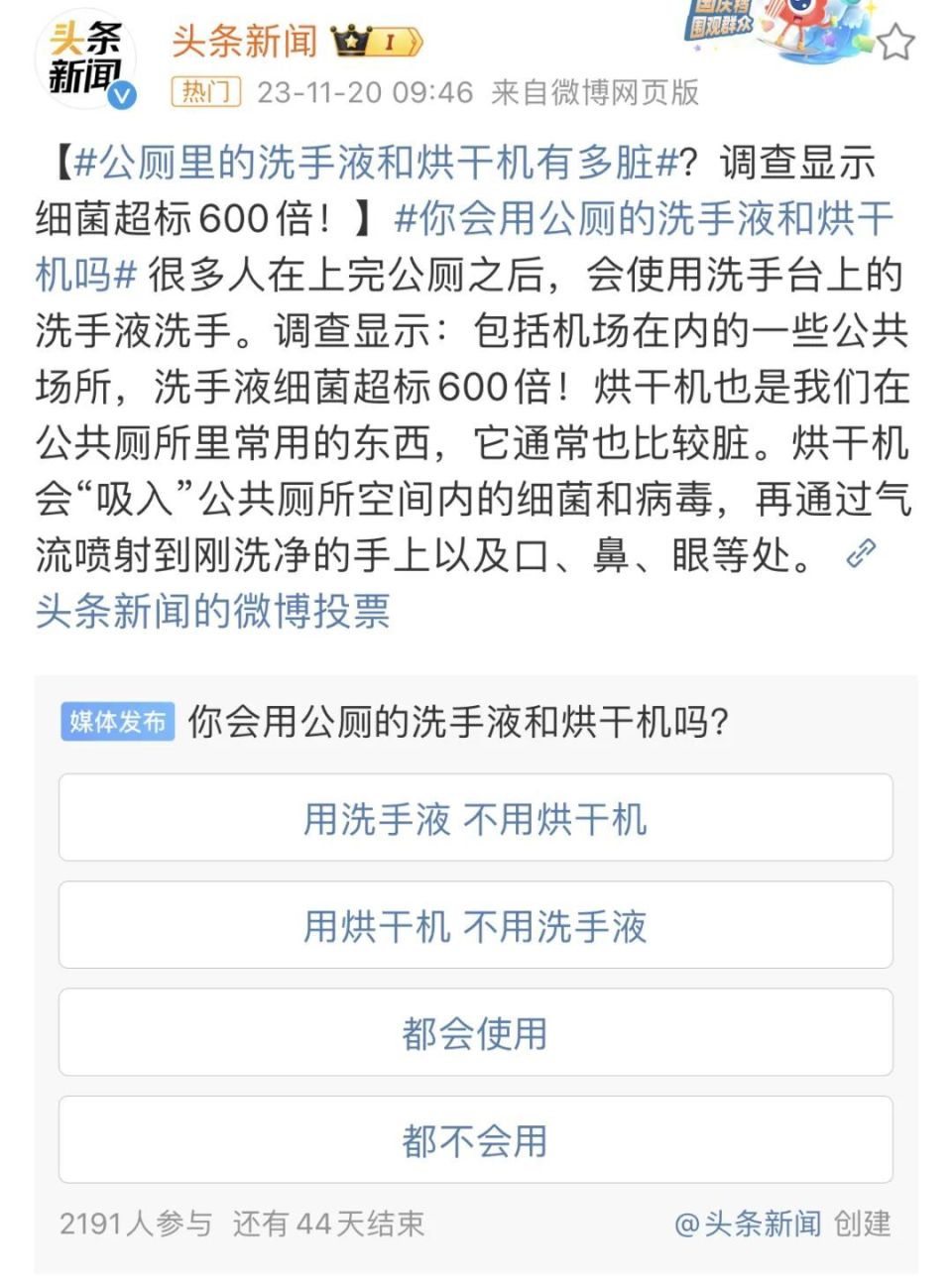Click the 头条新闻的微博投票 link
952x1285 pixels.
(x=213, y=613)
